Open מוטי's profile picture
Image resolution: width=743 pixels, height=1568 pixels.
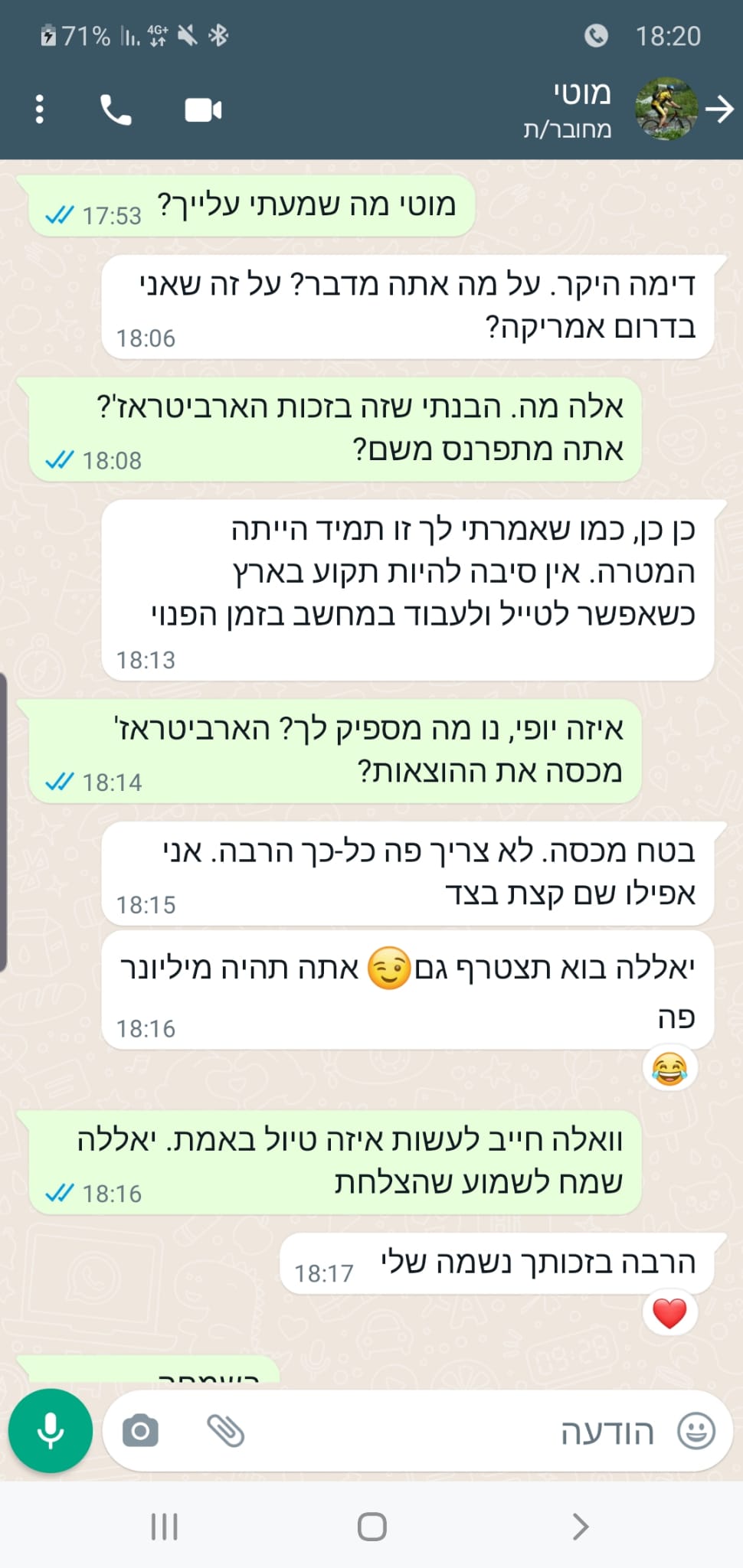666,109
